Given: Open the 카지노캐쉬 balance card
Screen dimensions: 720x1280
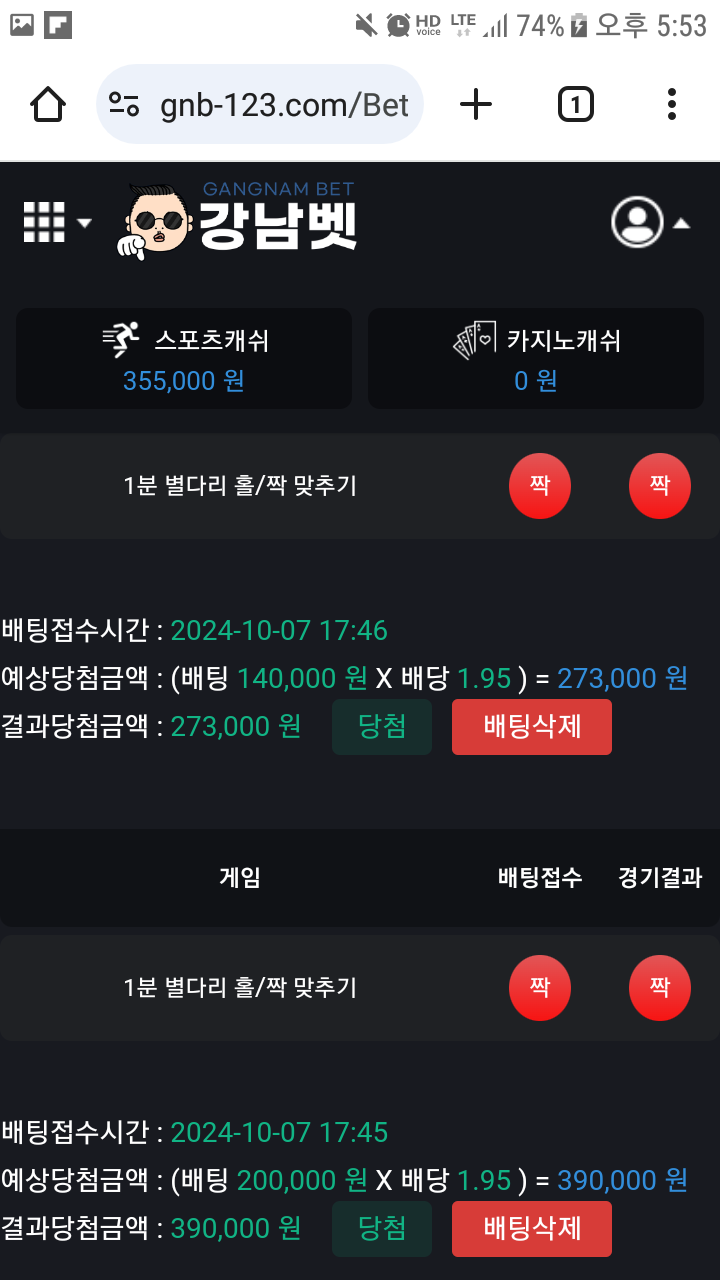Looking at the screenshot, I should [536, 358].
